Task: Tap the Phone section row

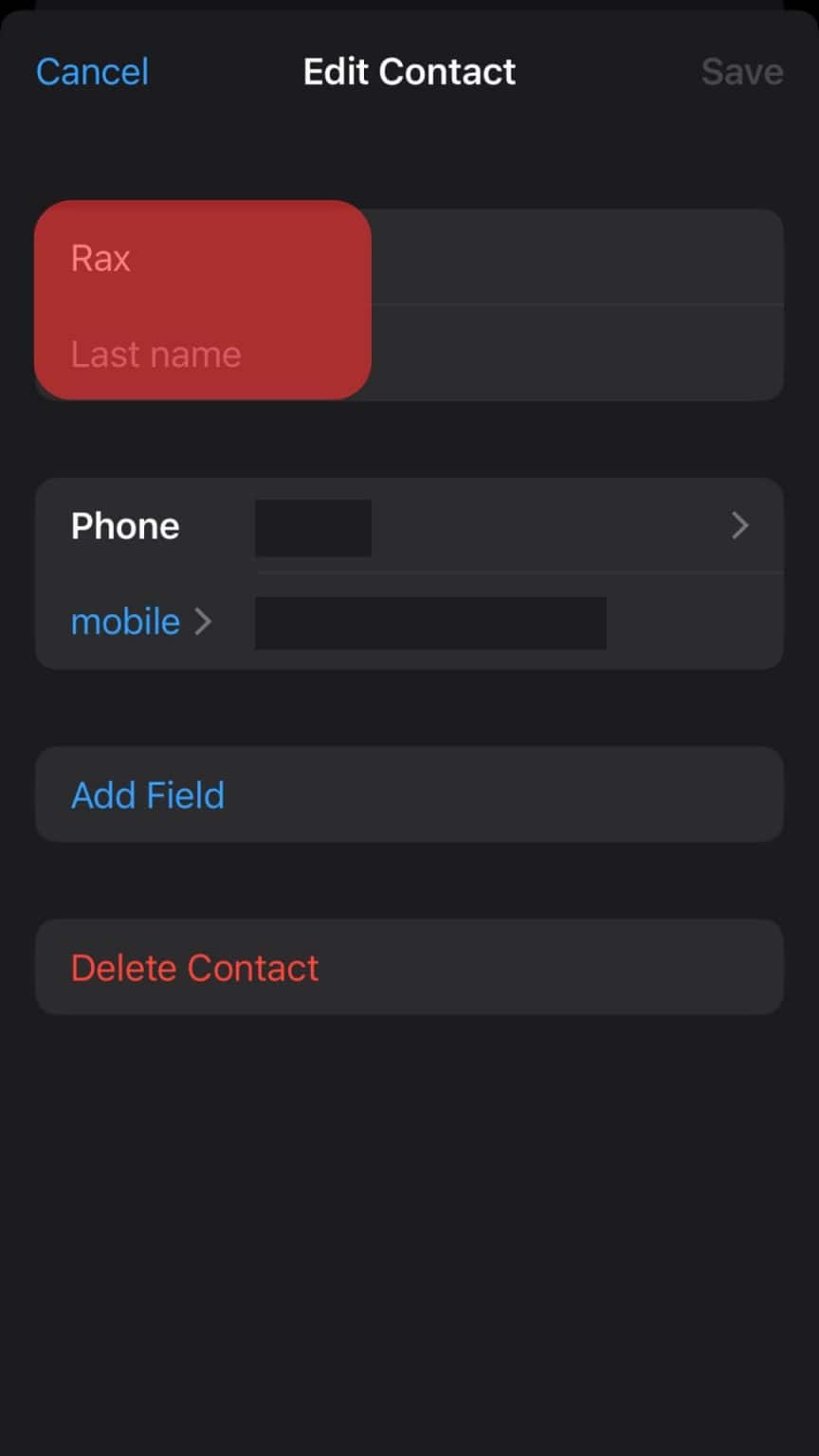Action: [124, 526]
